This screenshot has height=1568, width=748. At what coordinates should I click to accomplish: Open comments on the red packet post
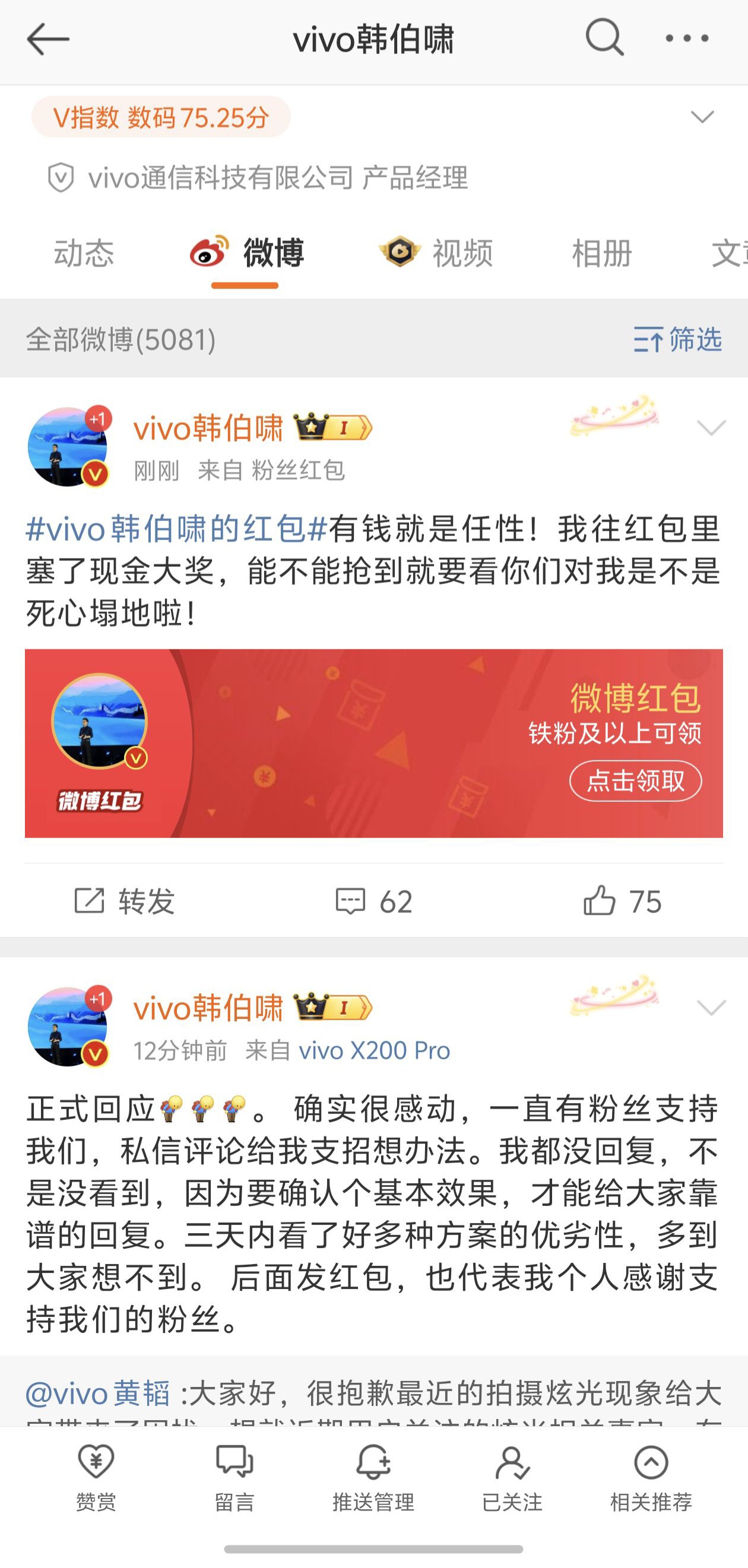coord(373,901)
